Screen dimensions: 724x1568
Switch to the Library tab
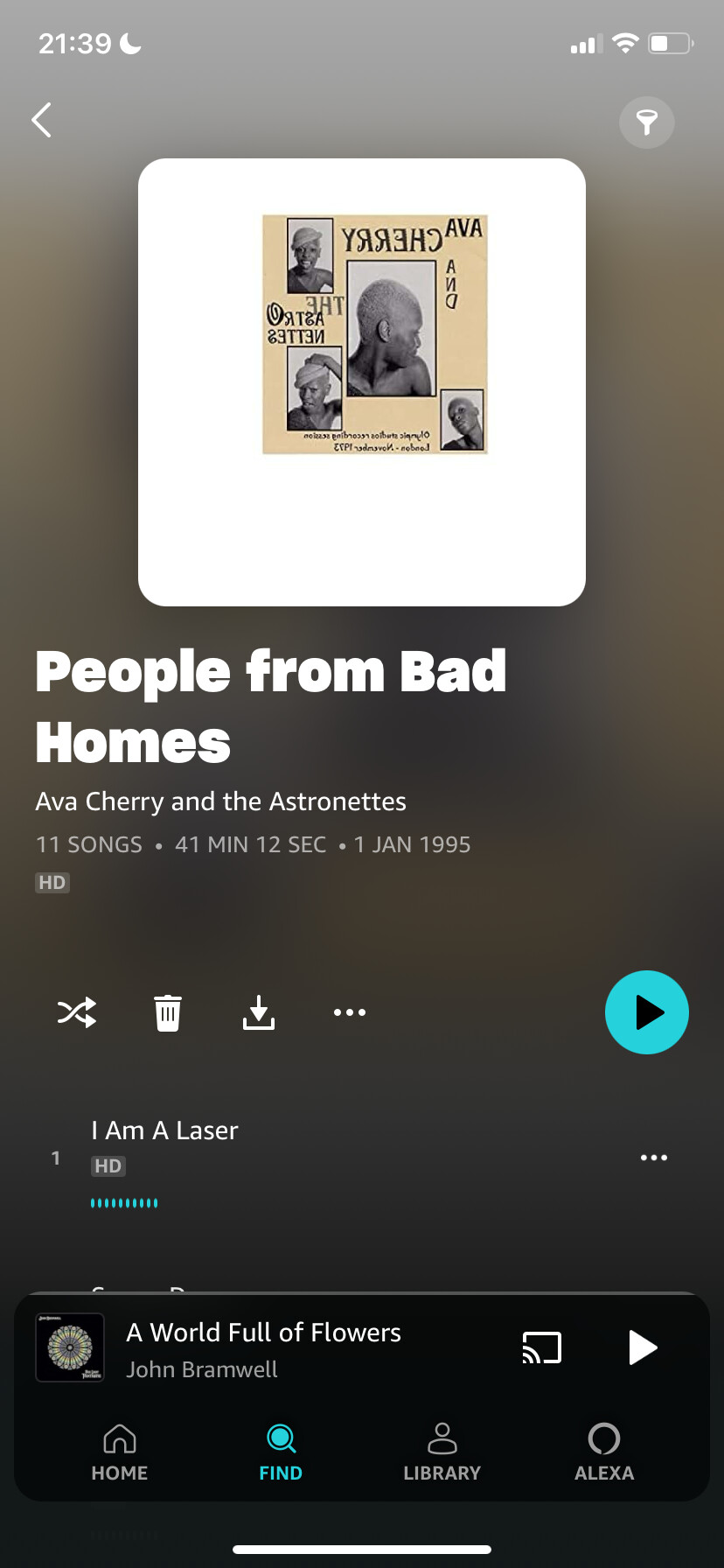point(442,1452)
